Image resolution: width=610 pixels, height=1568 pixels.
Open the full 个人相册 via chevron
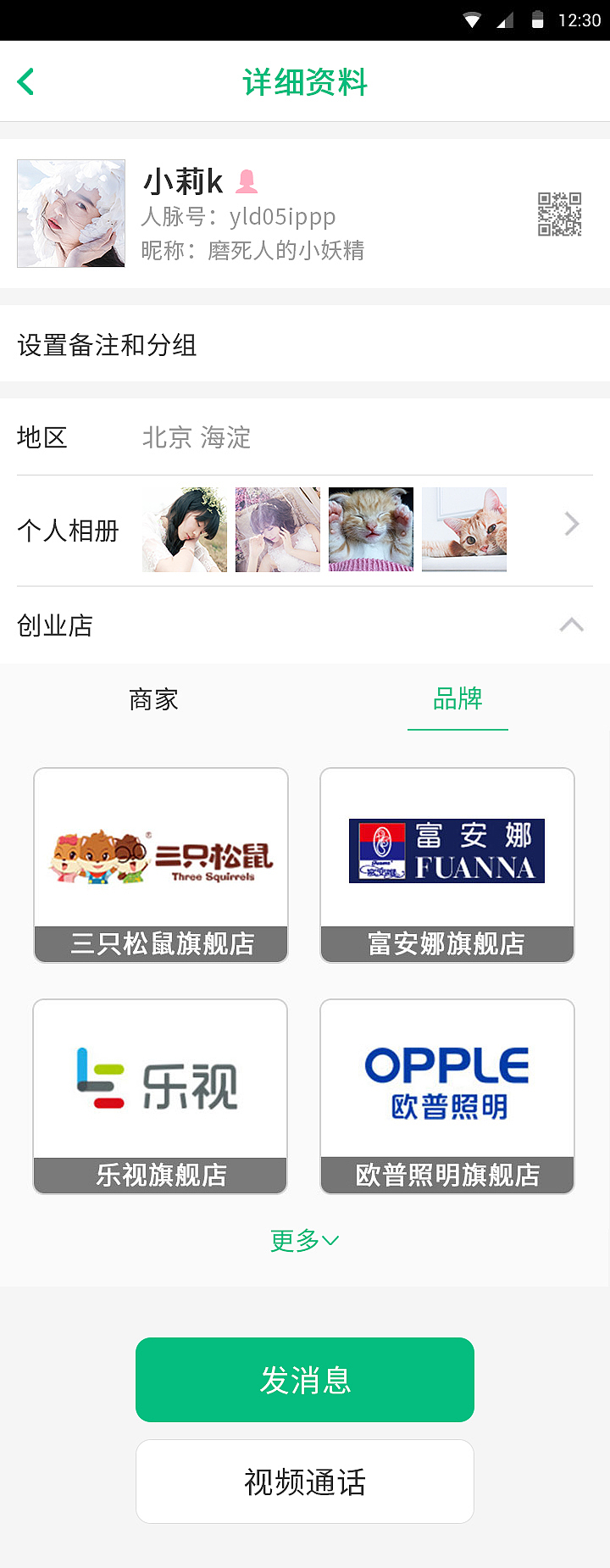click(x=570, y=524)
